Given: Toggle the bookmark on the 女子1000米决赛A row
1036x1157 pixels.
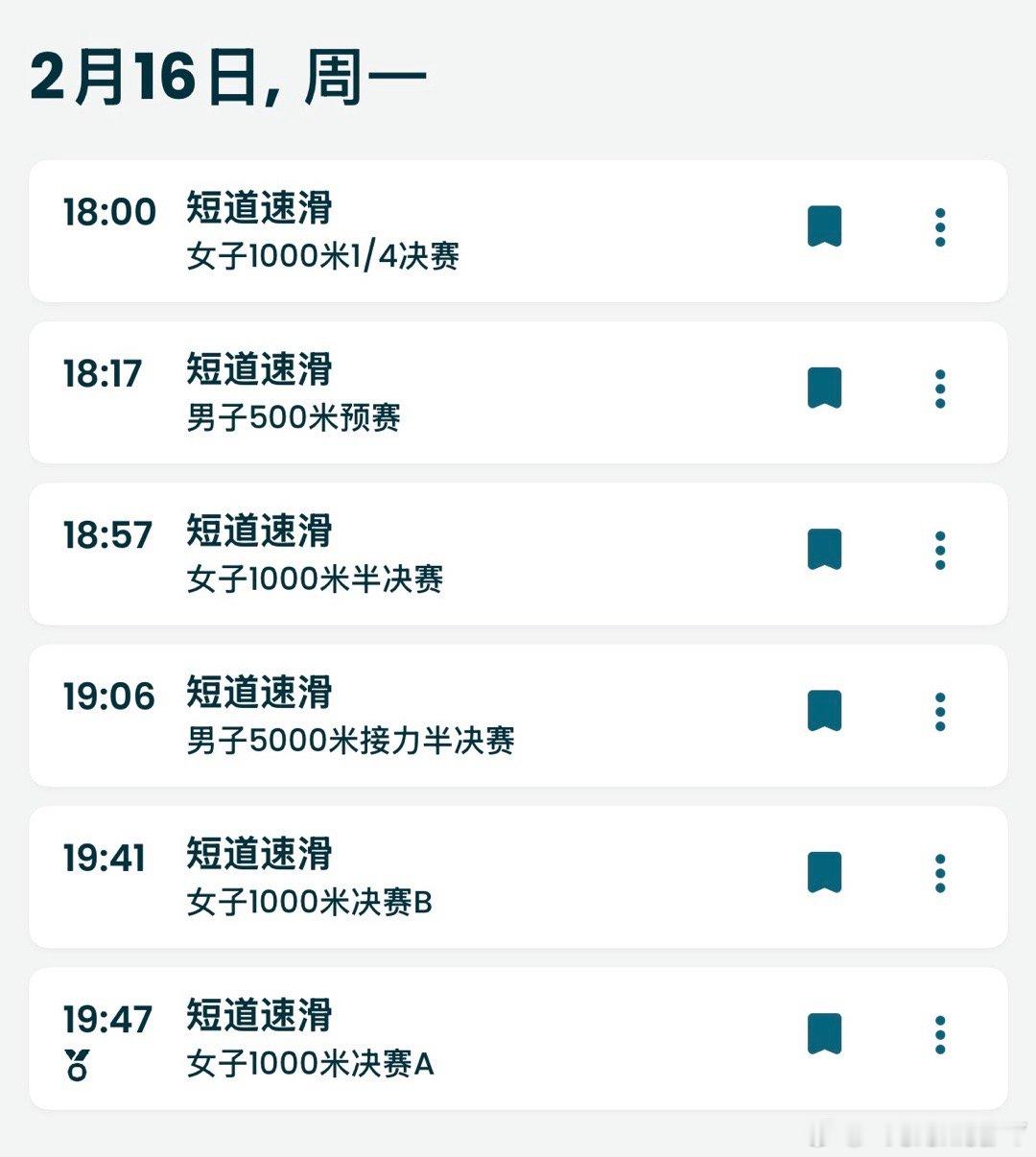Looking at the screenshot, I should pos(823,1034).
